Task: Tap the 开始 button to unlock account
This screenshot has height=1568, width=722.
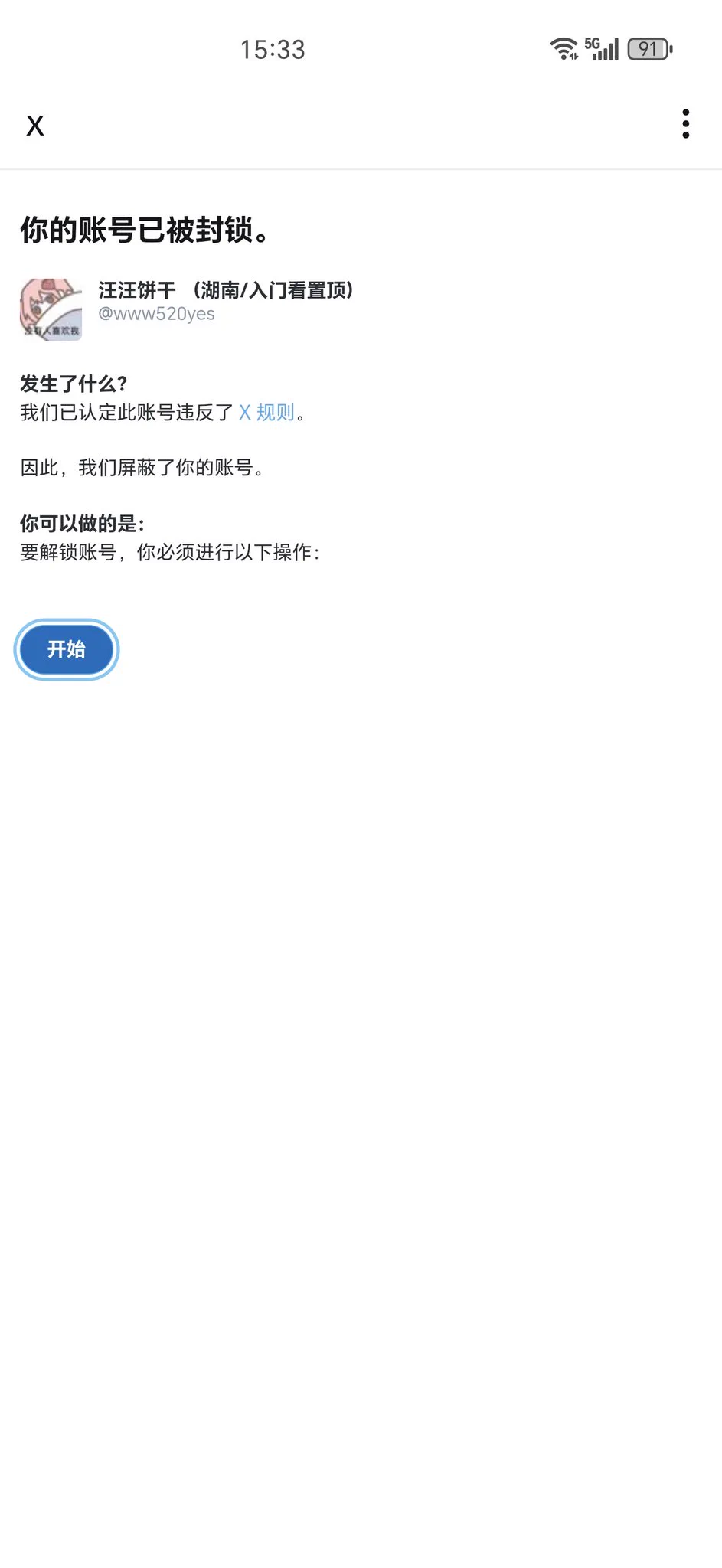Action: coord(67,649)
